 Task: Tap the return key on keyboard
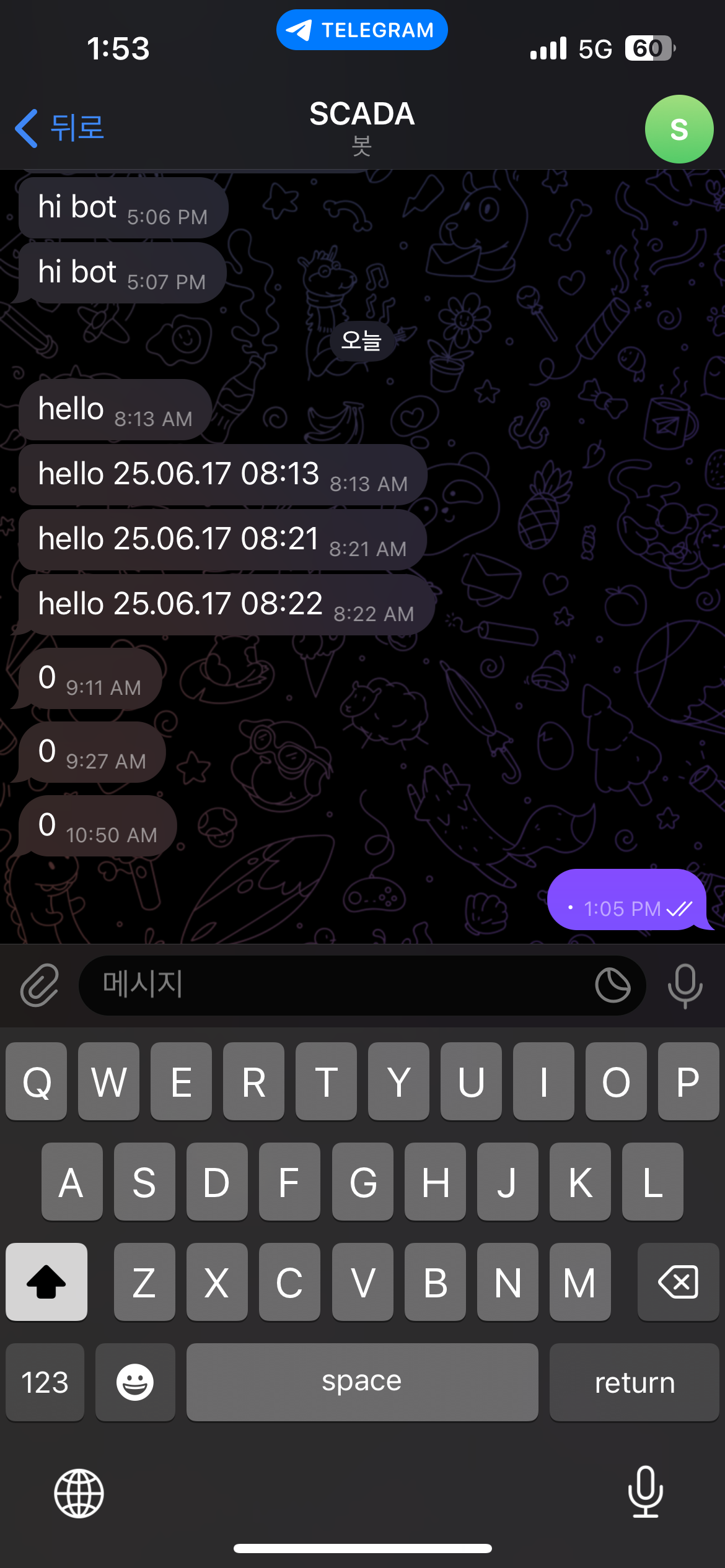634,1382
